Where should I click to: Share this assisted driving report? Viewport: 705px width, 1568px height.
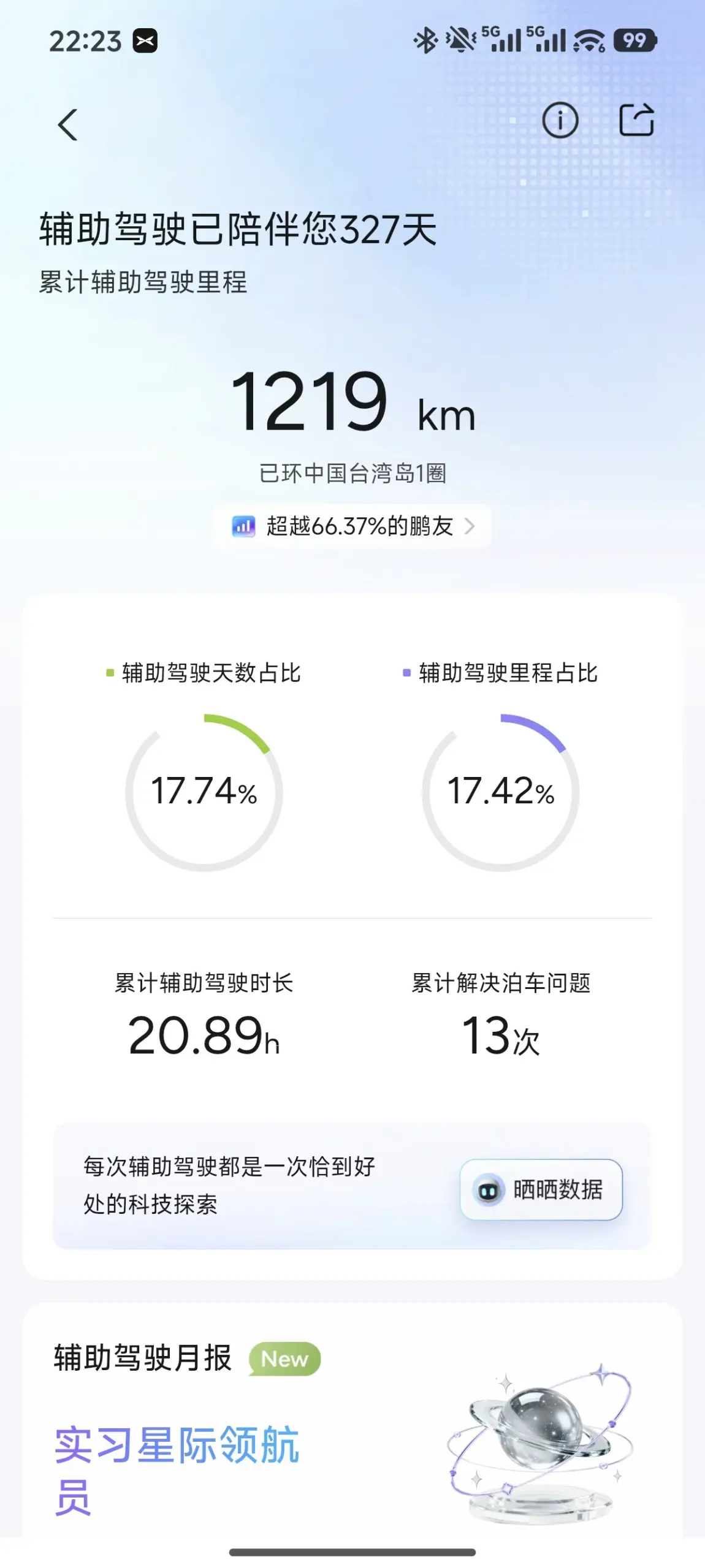[x=636, y=120]
